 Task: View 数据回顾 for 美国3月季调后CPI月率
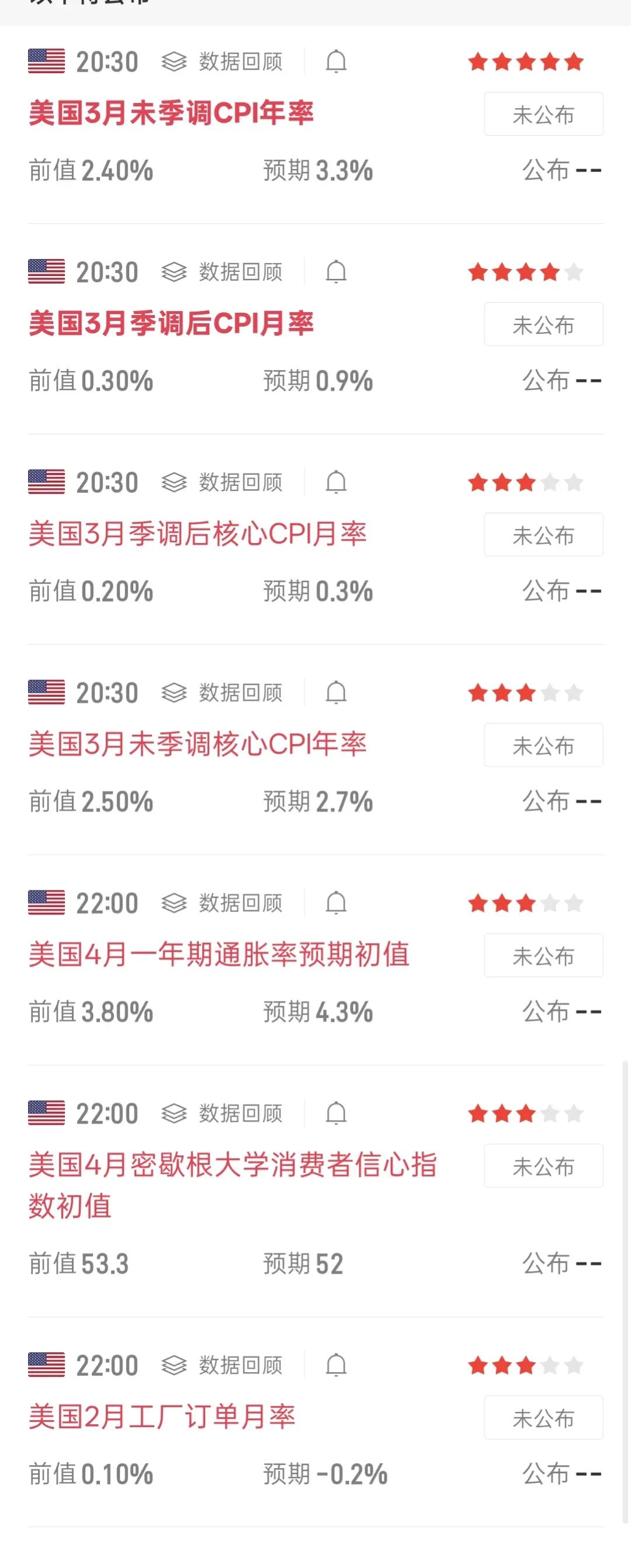coord(223,271)
